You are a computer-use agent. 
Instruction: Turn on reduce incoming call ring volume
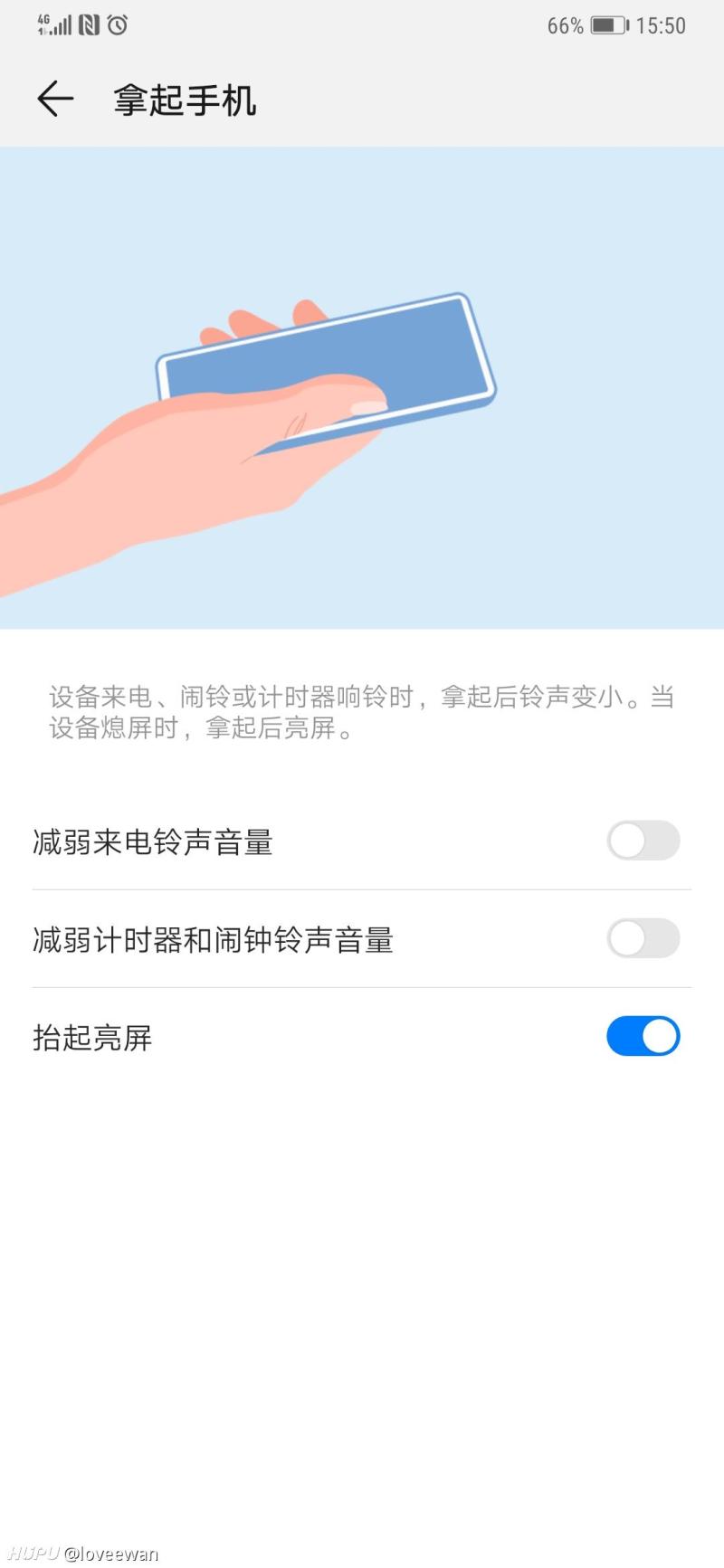pyautogui.click(x=643, y=841)
